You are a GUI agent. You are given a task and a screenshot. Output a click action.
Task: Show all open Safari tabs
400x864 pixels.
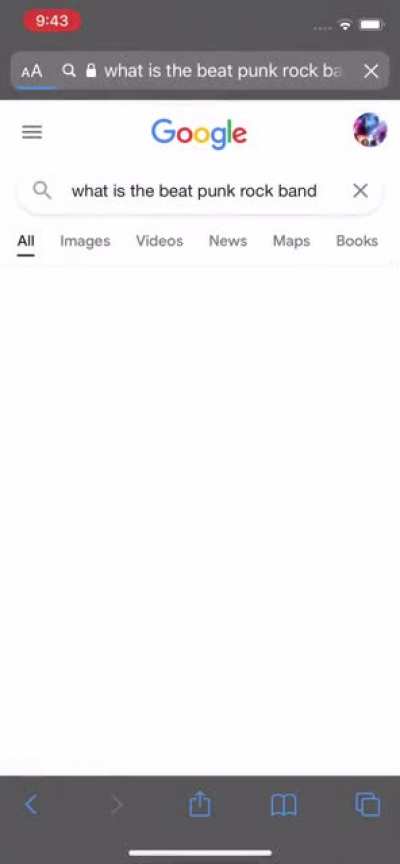pos(367,804)
